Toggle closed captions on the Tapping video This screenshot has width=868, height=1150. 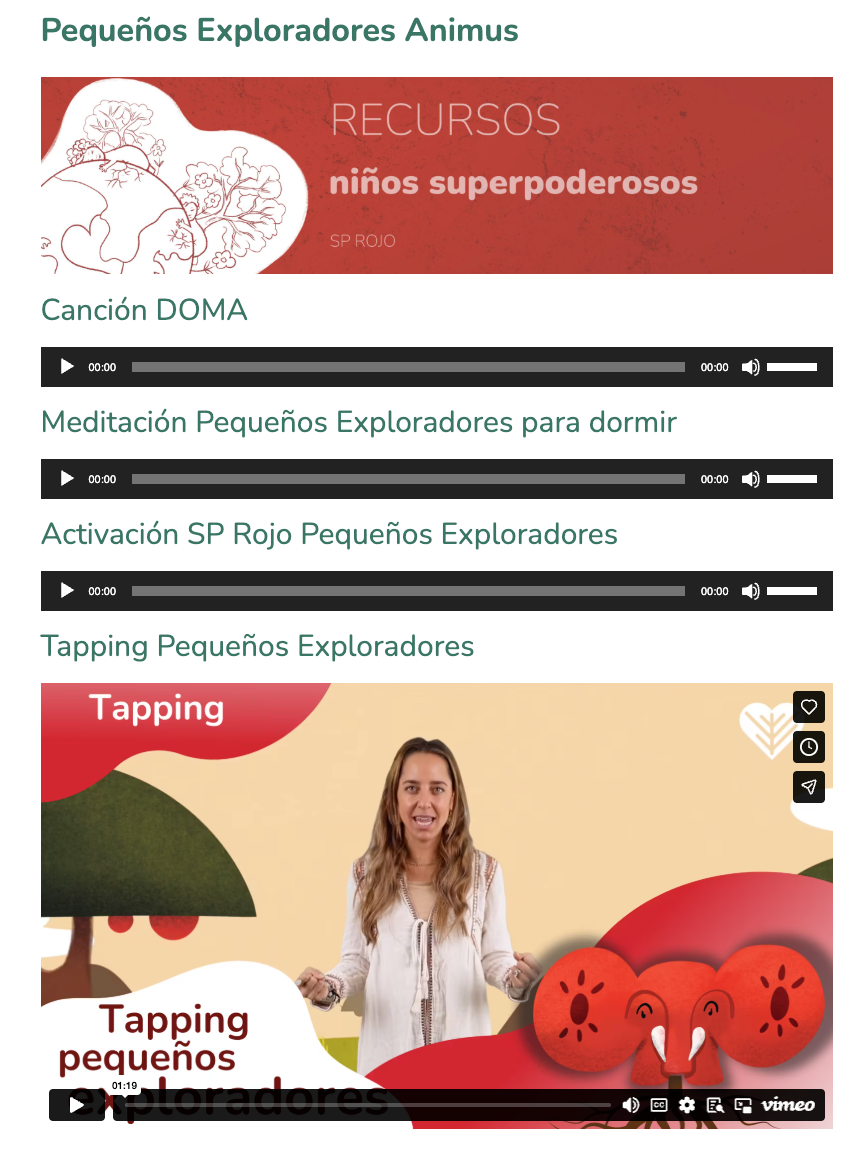tap(658, 1105)
